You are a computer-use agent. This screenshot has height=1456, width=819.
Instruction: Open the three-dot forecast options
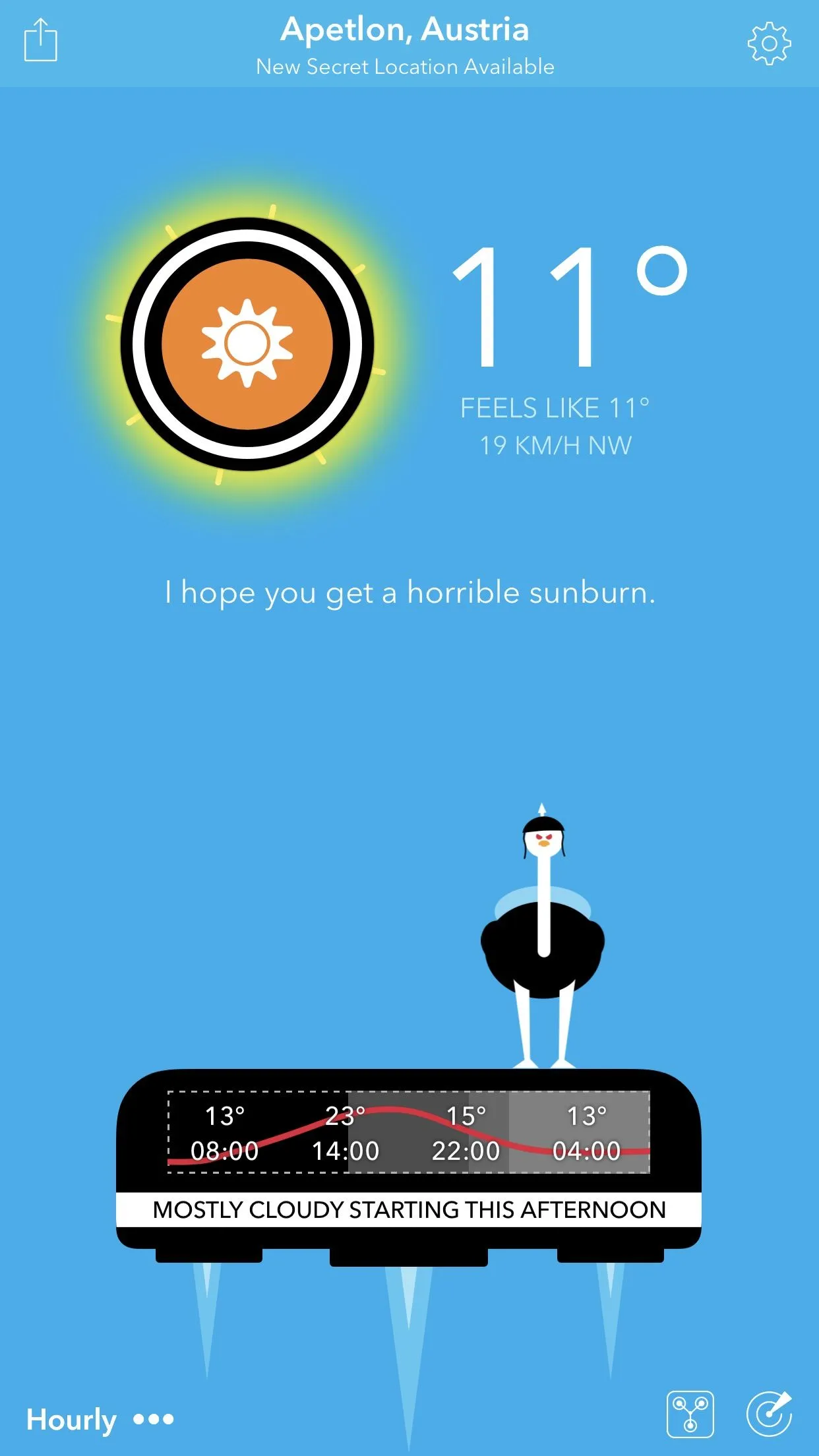click(154, 1419)
